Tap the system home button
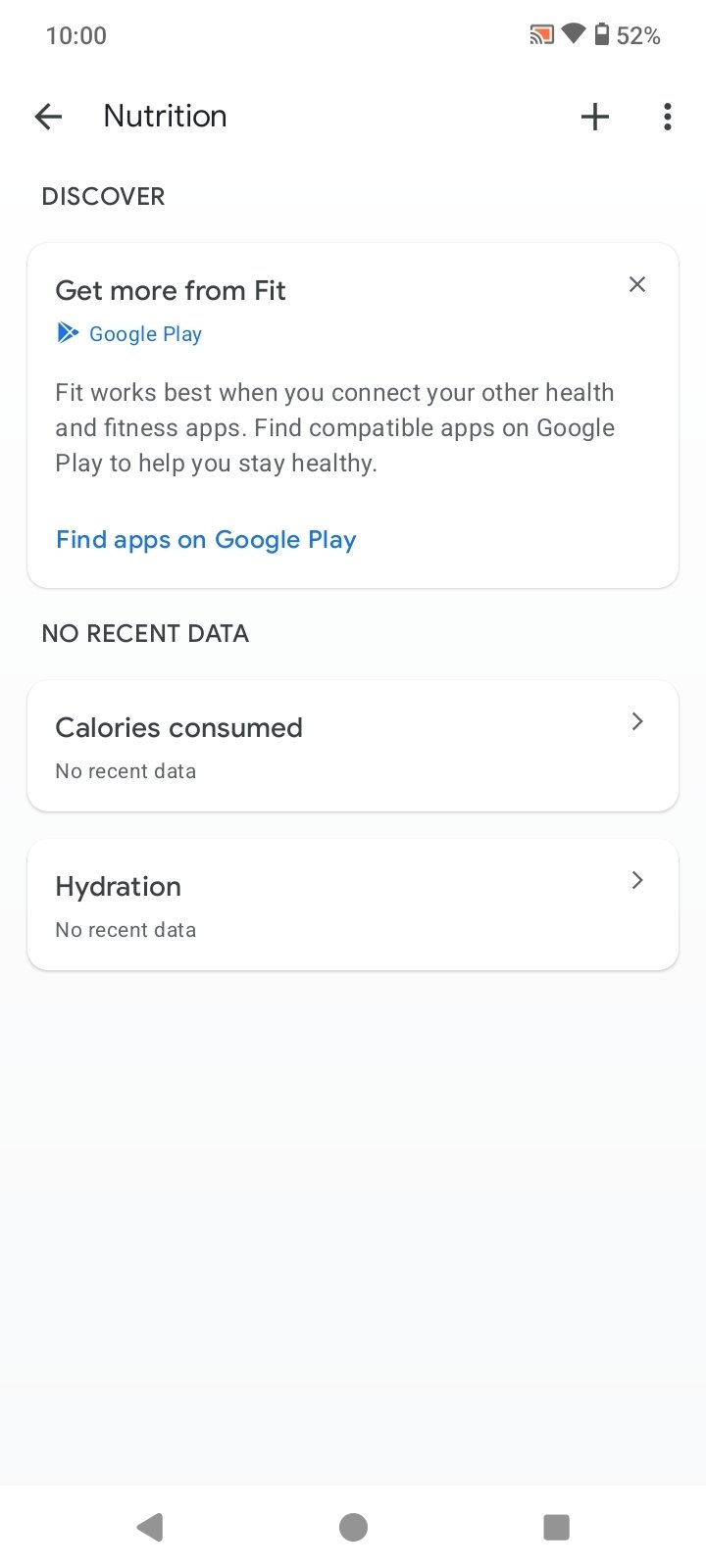This screenshot has height=1568, width=706. point(353,1527)
